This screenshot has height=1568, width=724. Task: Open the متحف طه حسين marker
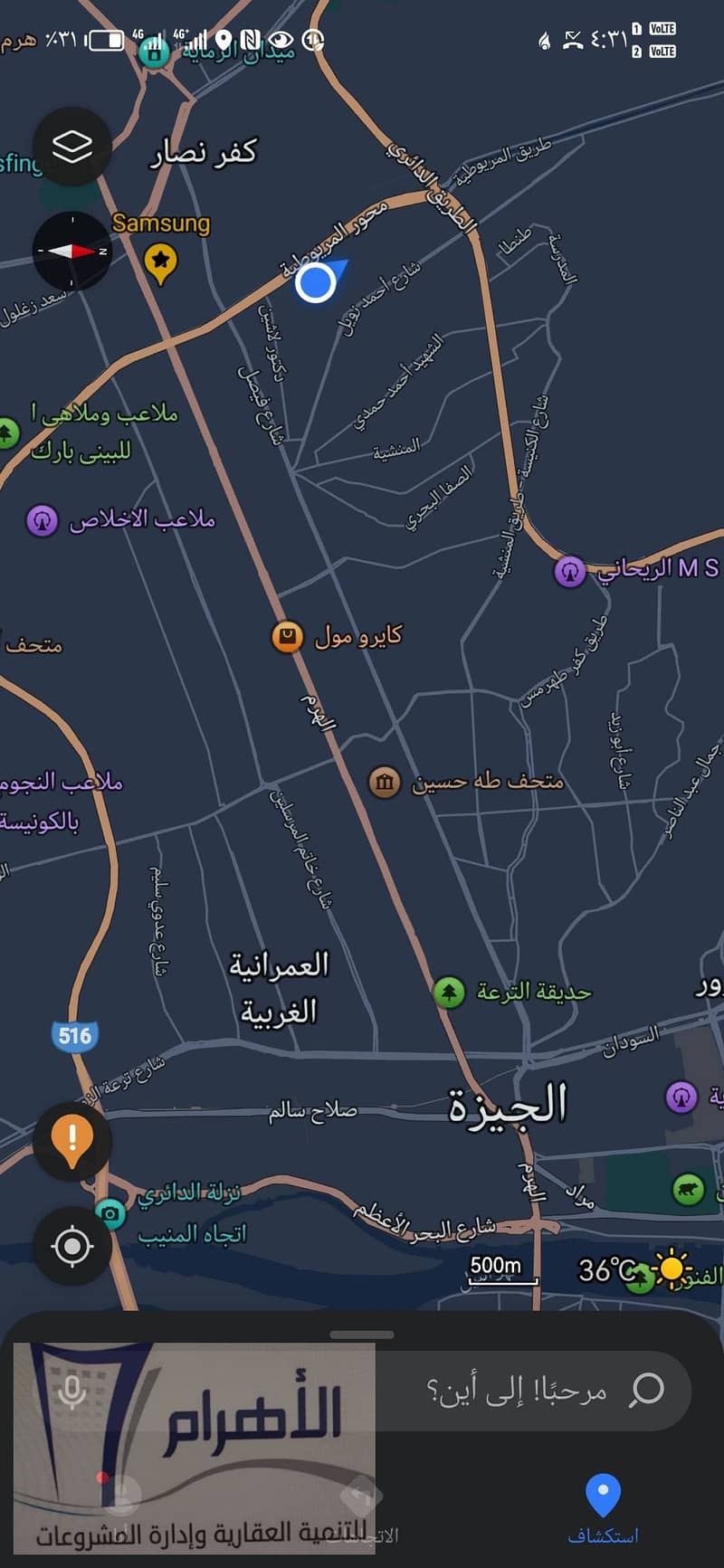[x=384, y=782]
